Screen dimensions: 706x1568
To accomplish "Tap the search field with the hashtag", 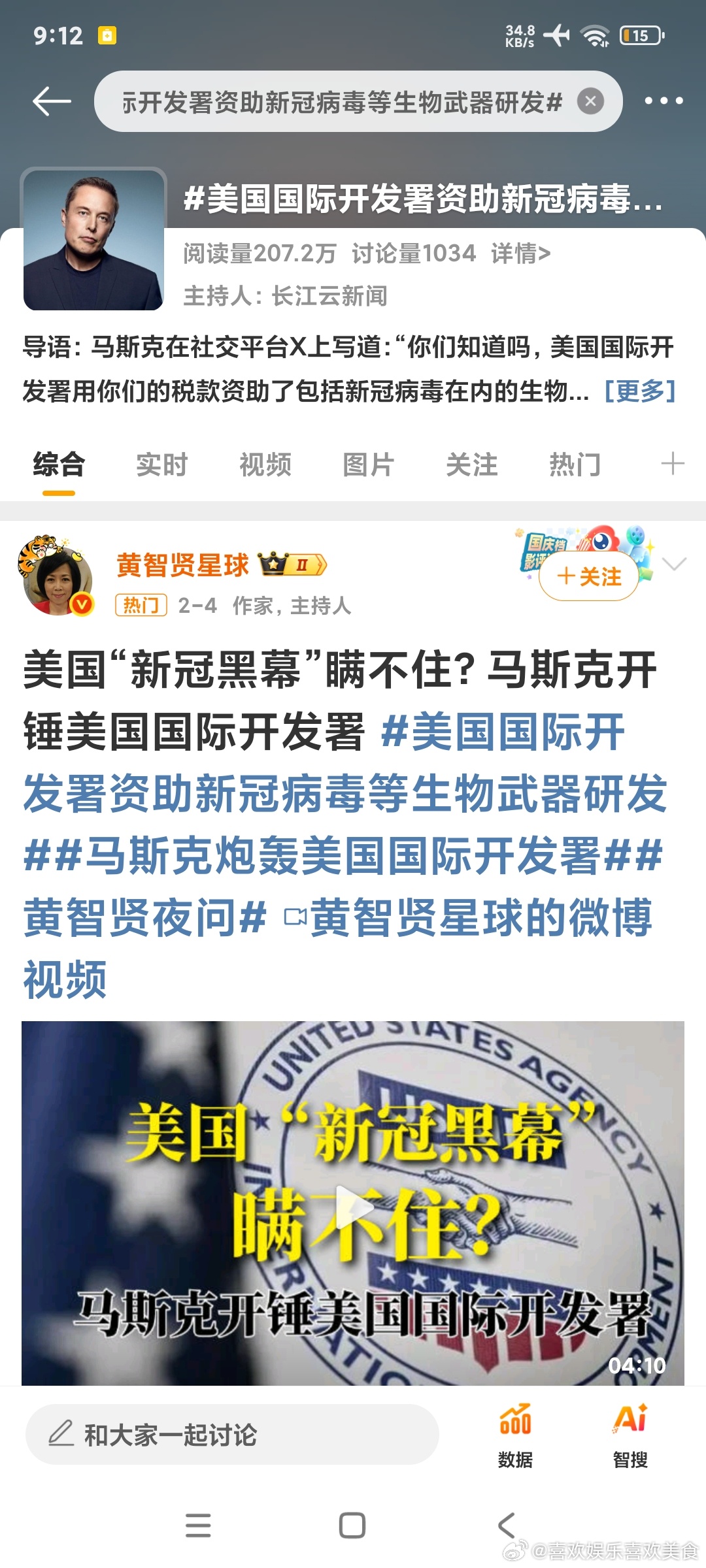I will tap(343, 101).
